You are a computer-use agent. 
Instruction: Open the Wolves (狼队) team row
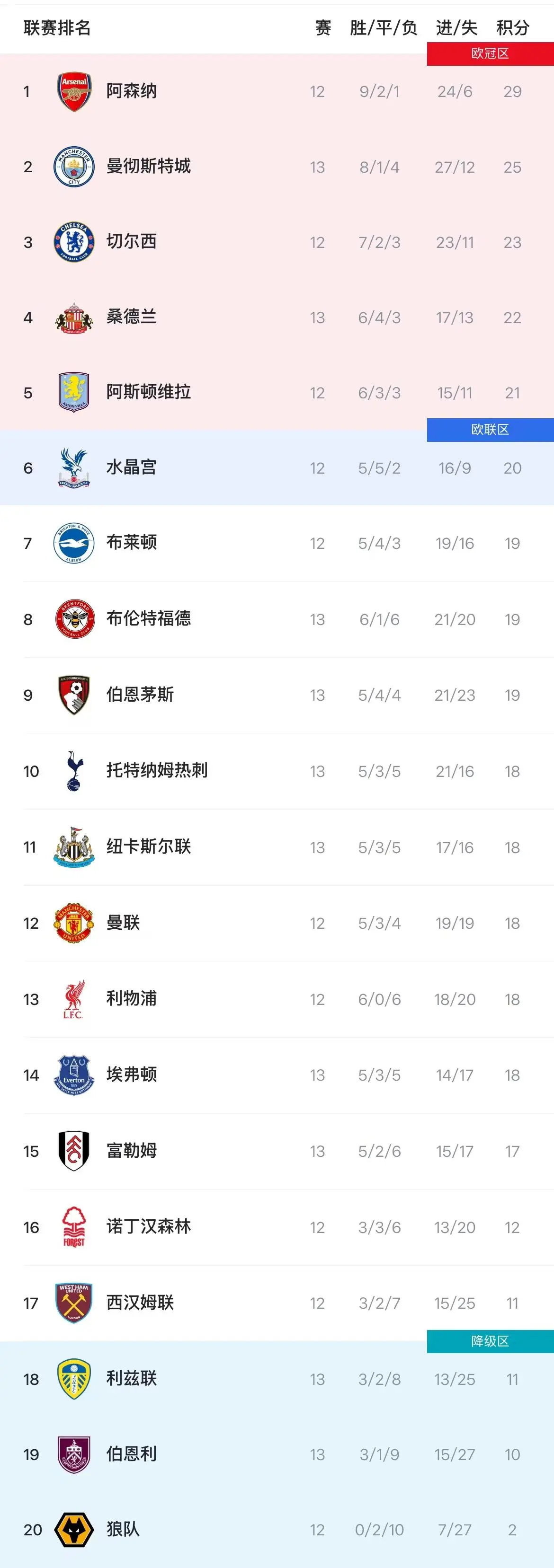coord(123,1530)
